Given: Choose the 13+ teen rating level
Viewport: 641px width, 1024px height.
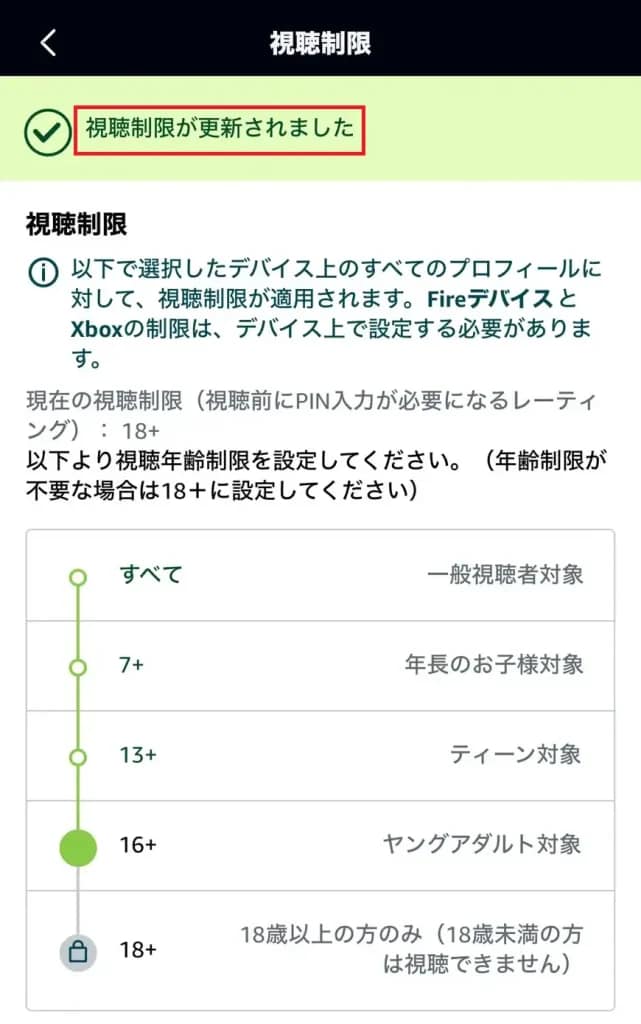Looking at the screenshot, I should [78, 756].
